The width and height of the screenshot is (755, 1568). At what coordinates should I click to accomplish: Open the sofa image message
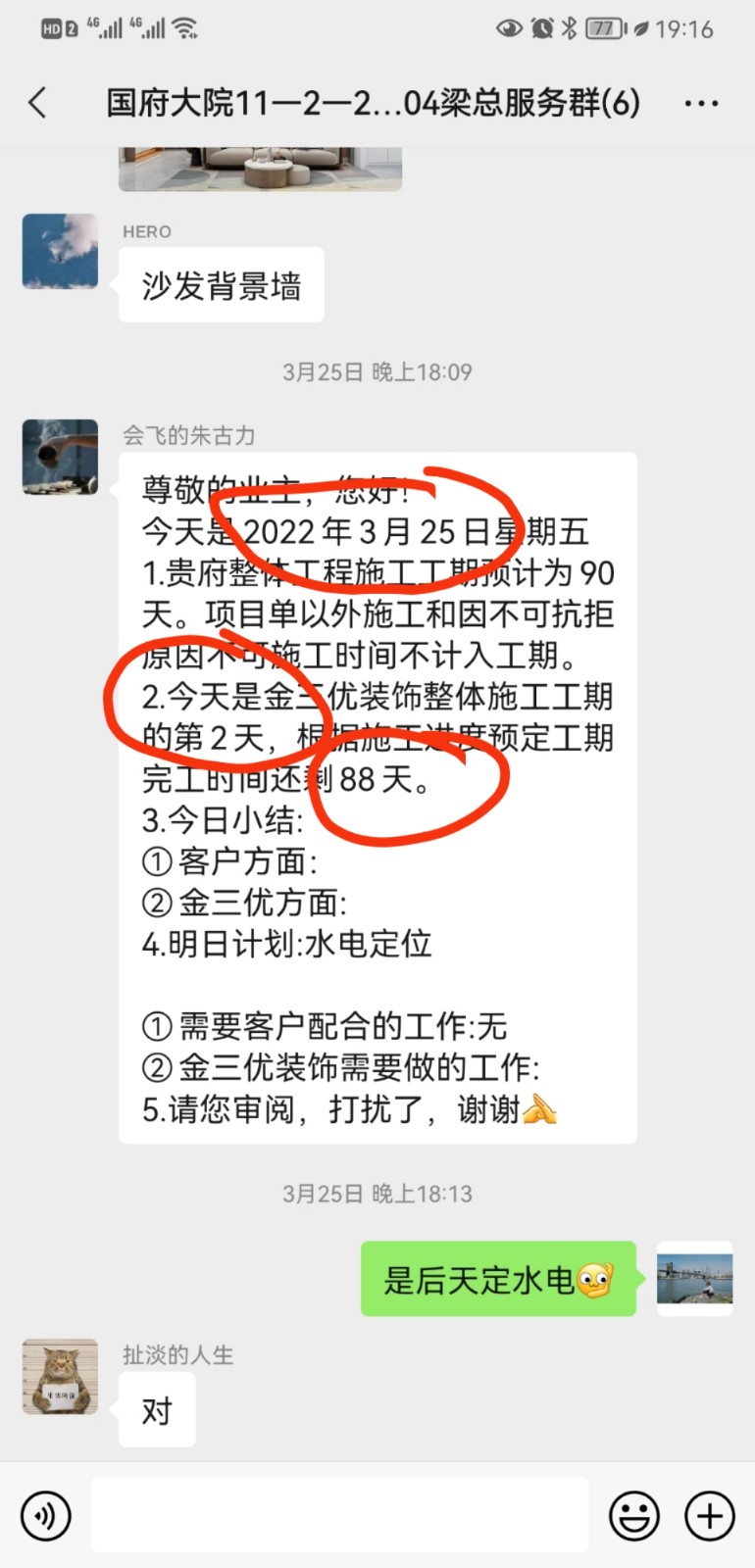[x=260, y=169]
